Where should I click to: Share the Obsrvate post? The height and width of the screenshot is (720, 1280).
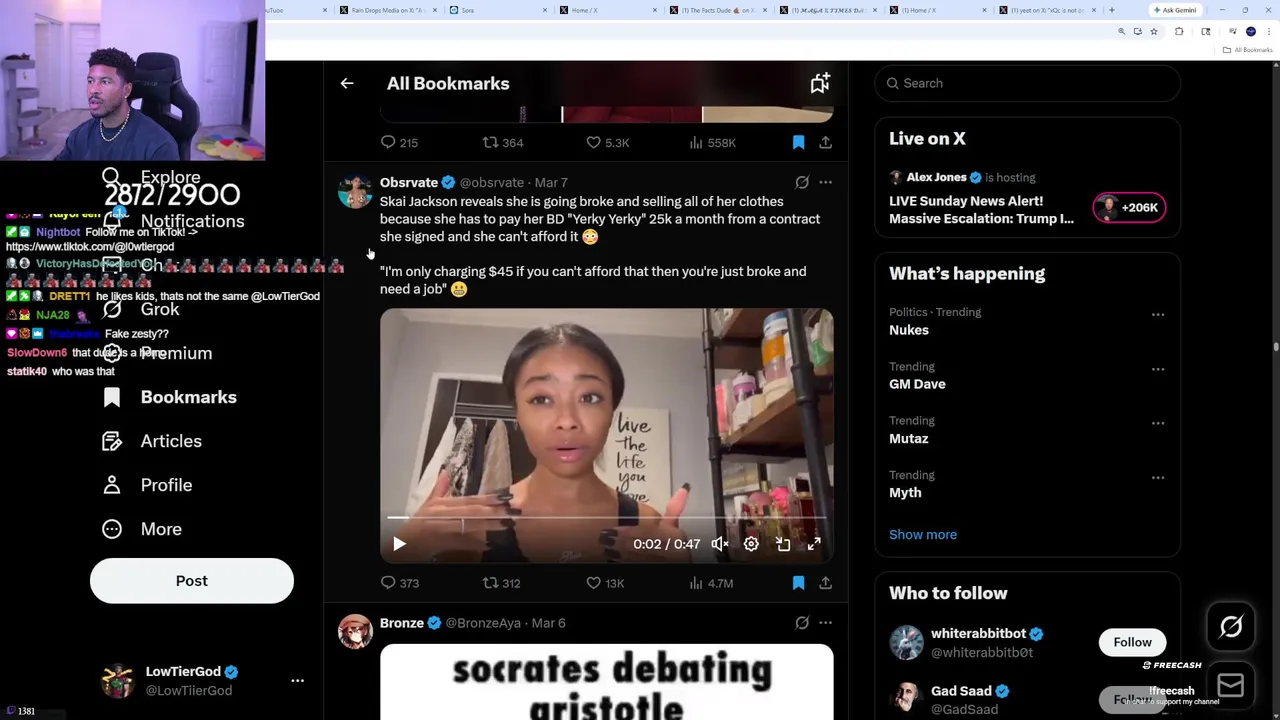click(x=825, y=583)
